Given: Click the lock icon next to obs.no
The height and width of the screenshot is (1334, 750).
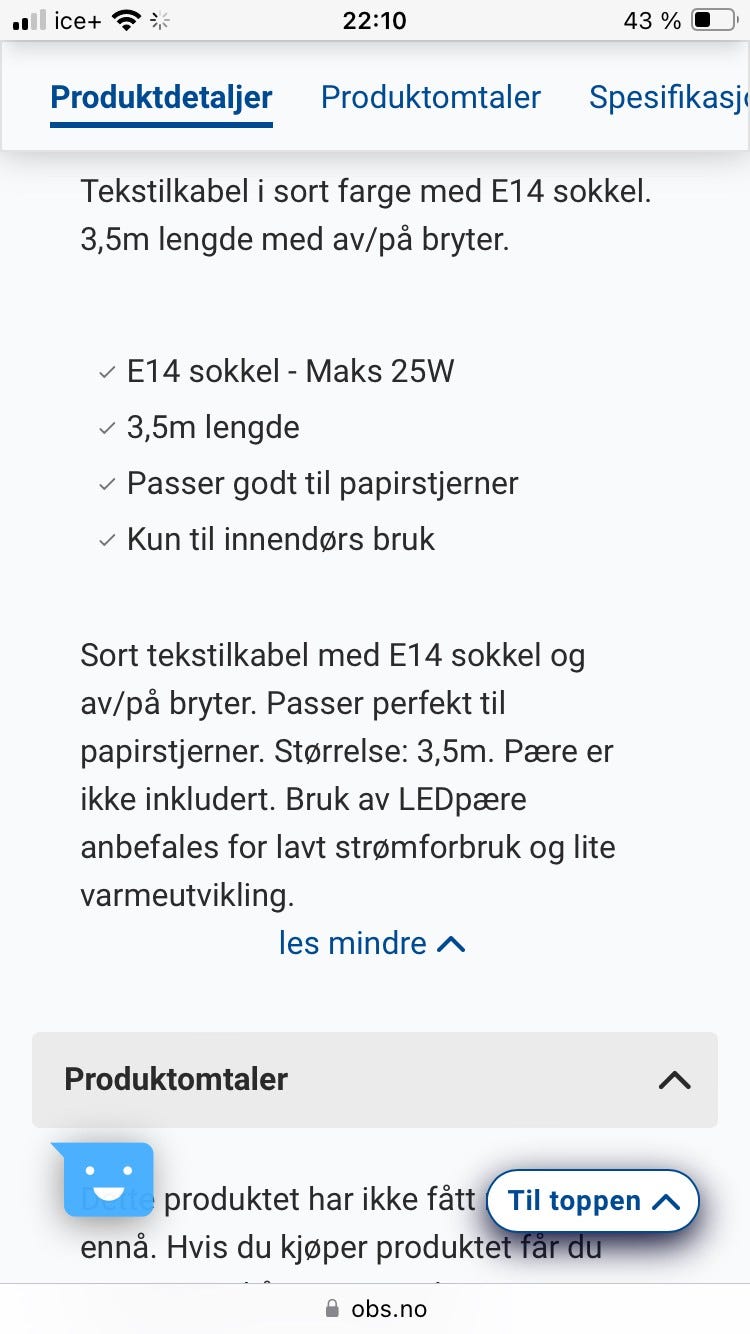Looking at the screenshot, I should coord(330,1308).
